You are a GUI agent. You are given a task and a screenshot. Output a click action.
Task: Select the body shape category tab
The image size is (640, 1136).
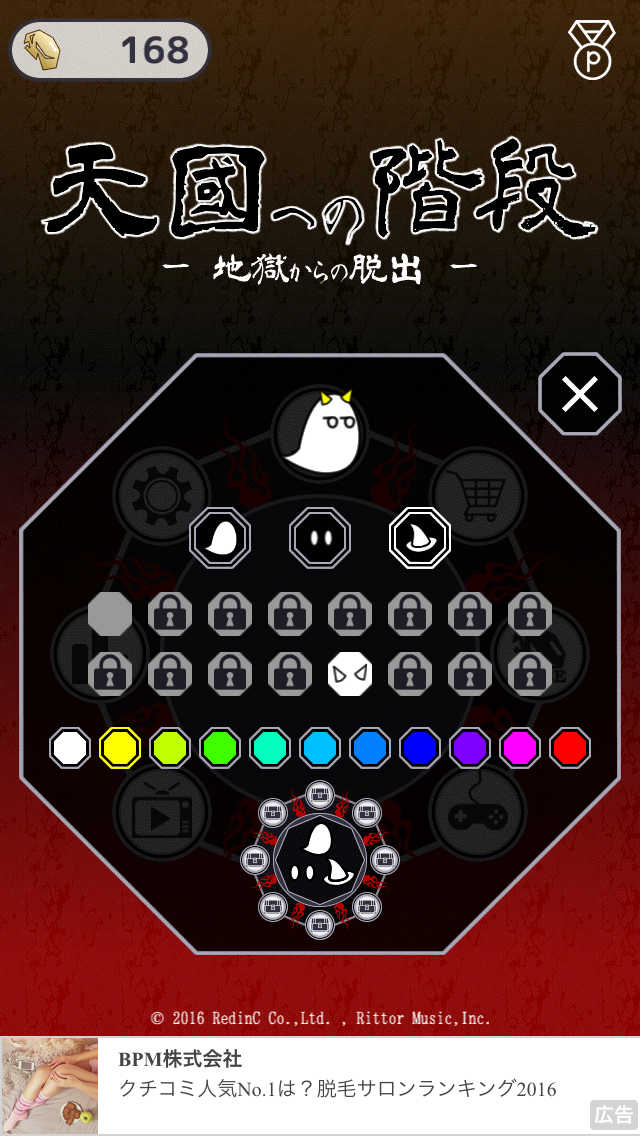[220, 538]
